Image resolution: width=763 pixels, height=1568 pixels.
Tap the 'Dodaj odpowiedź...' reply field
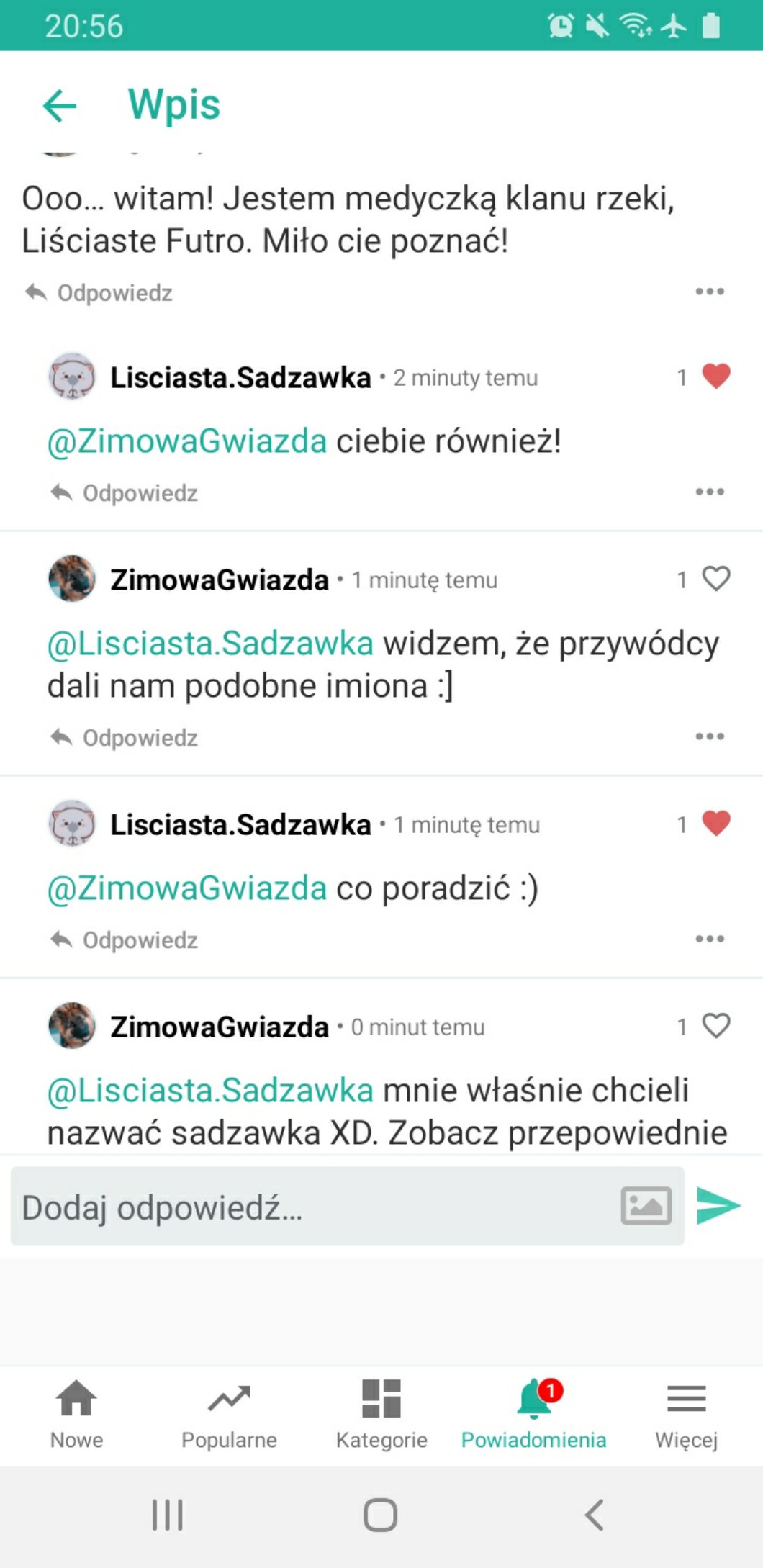(x=310, y=1207)
